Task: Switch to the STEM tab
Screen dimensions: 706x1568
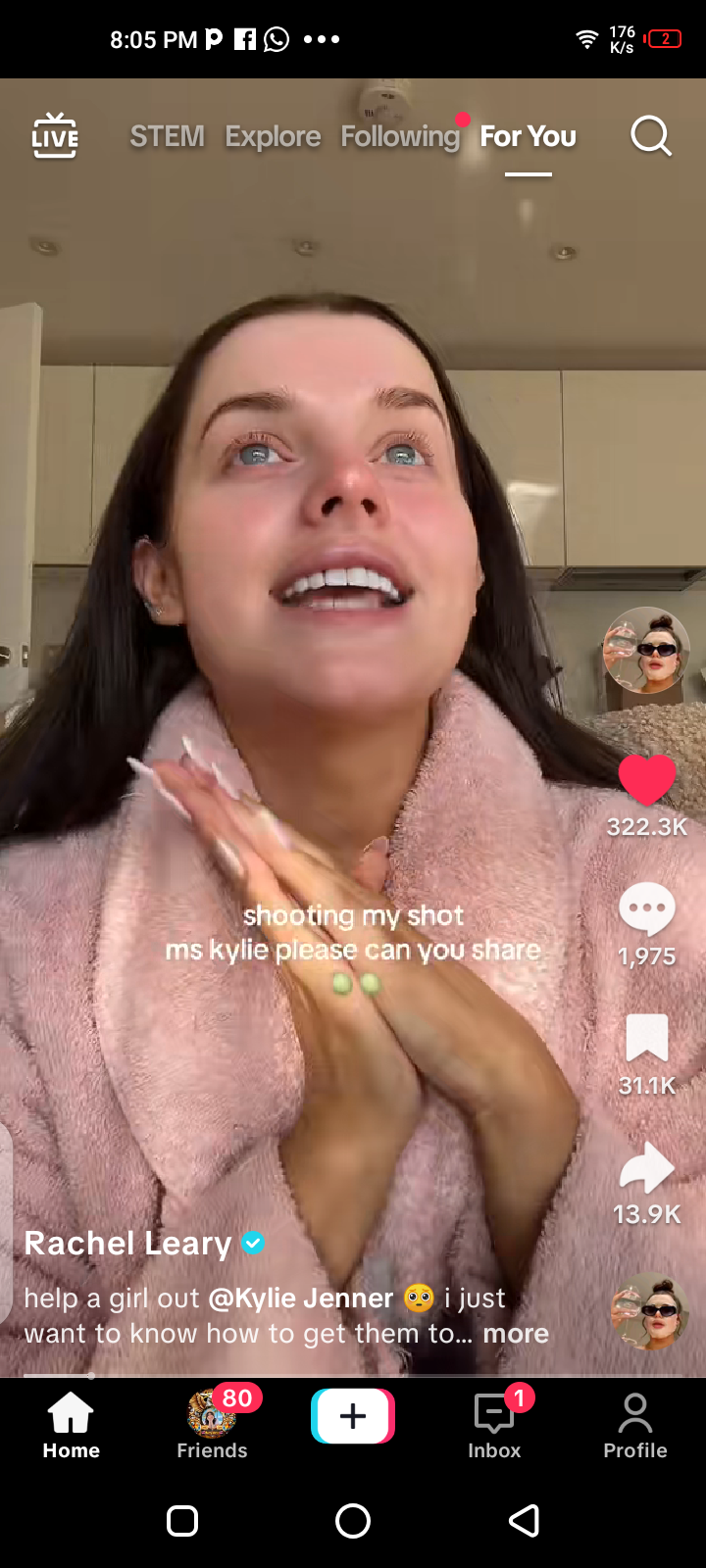Action: point(167,136)
